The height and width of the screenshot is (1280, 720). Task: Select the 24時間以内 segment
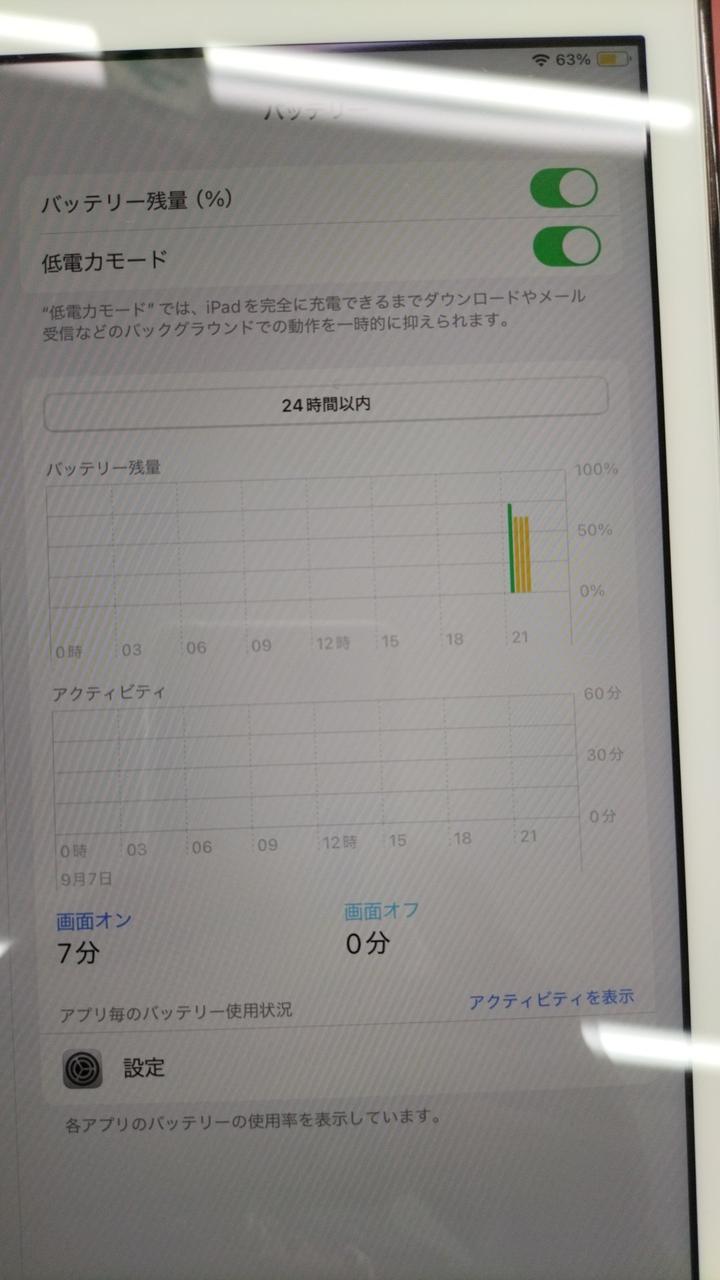coord(326,405)
